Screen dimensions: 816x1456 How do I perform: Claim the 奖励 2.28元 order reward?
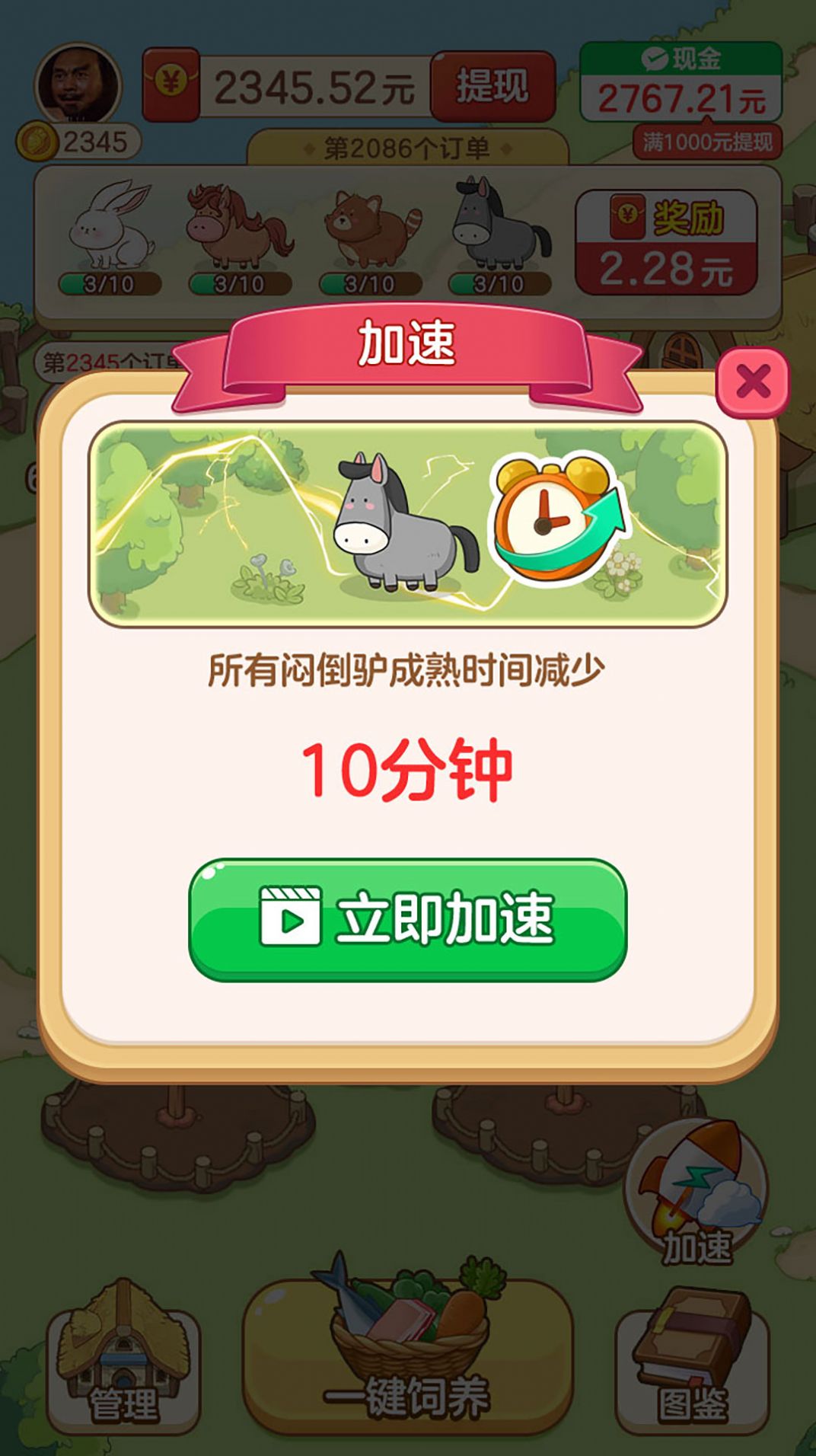point(666,242)
